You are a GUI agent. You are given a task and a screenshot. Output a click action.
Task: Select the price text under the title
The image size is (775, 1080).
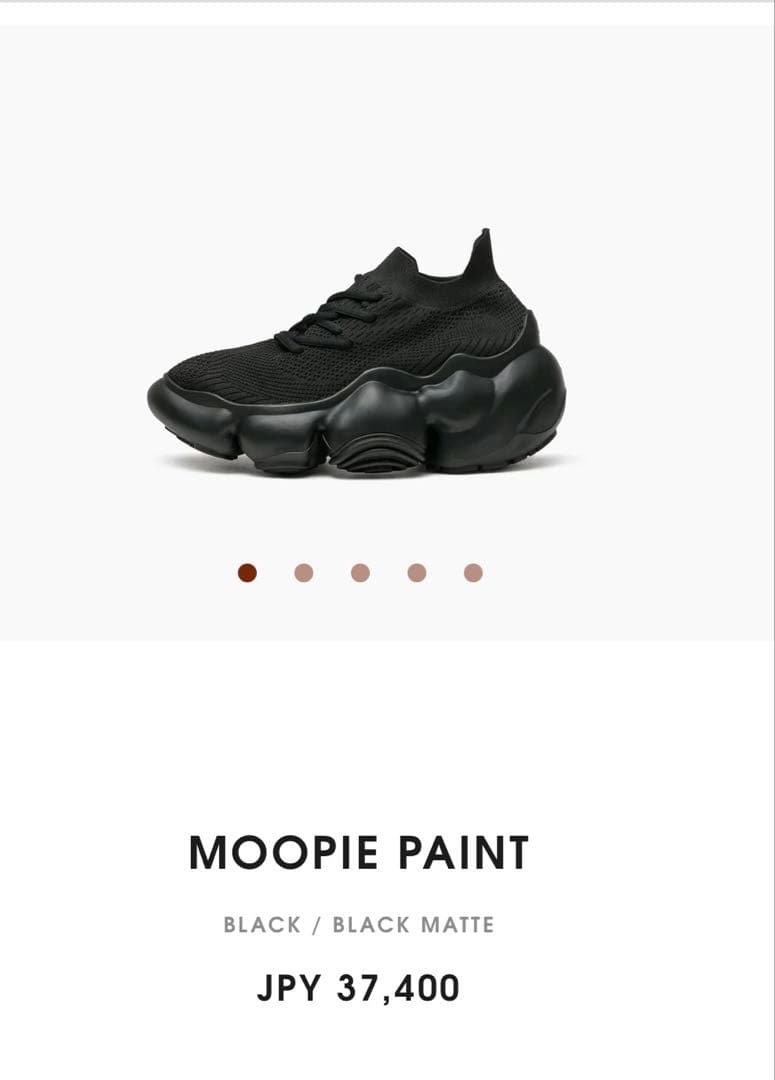(x=358, y=986)
